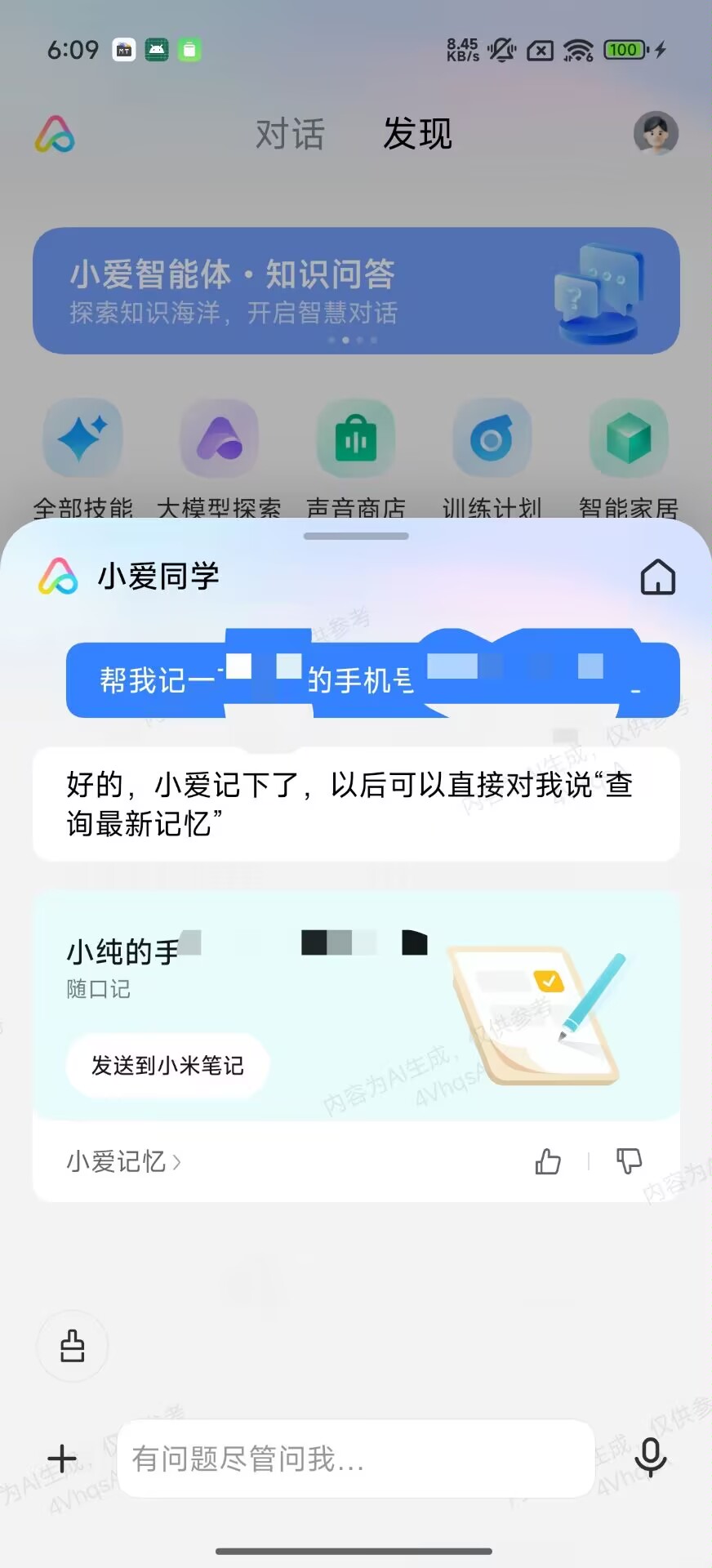Open the 小爱记忆 link
Screen dimensions: 712x1568
123,1161
